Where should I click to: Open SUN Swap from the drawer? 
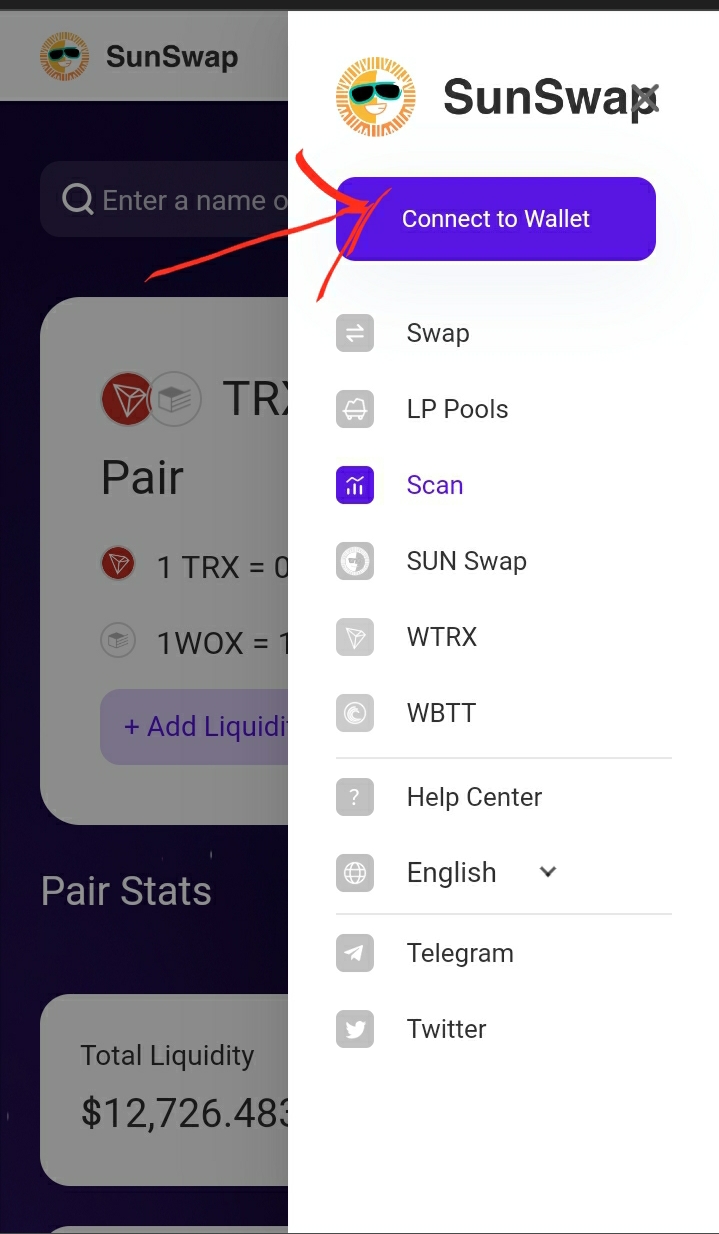click(466, 561)
